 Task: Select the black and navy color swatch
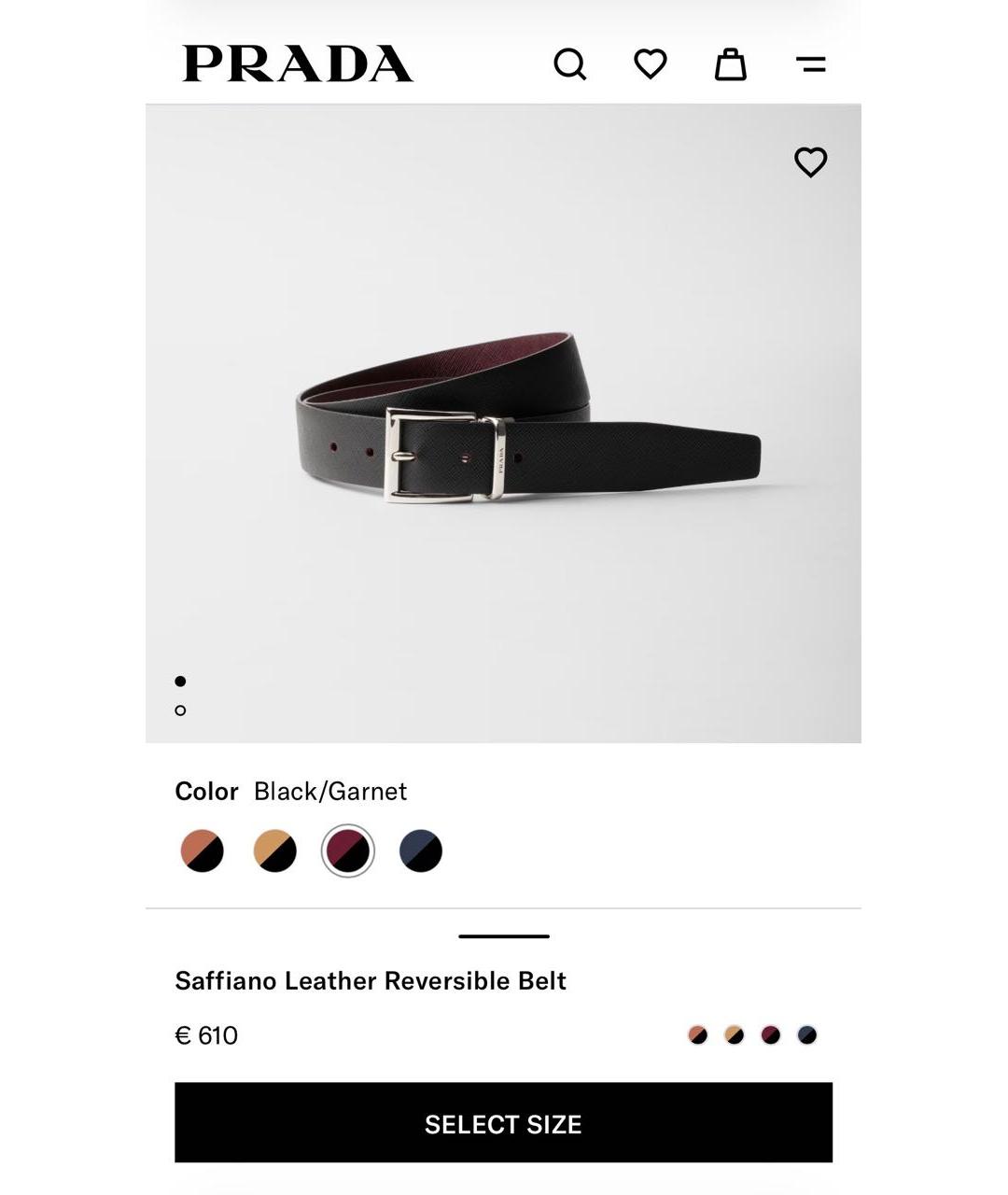(x=421, y=851)
